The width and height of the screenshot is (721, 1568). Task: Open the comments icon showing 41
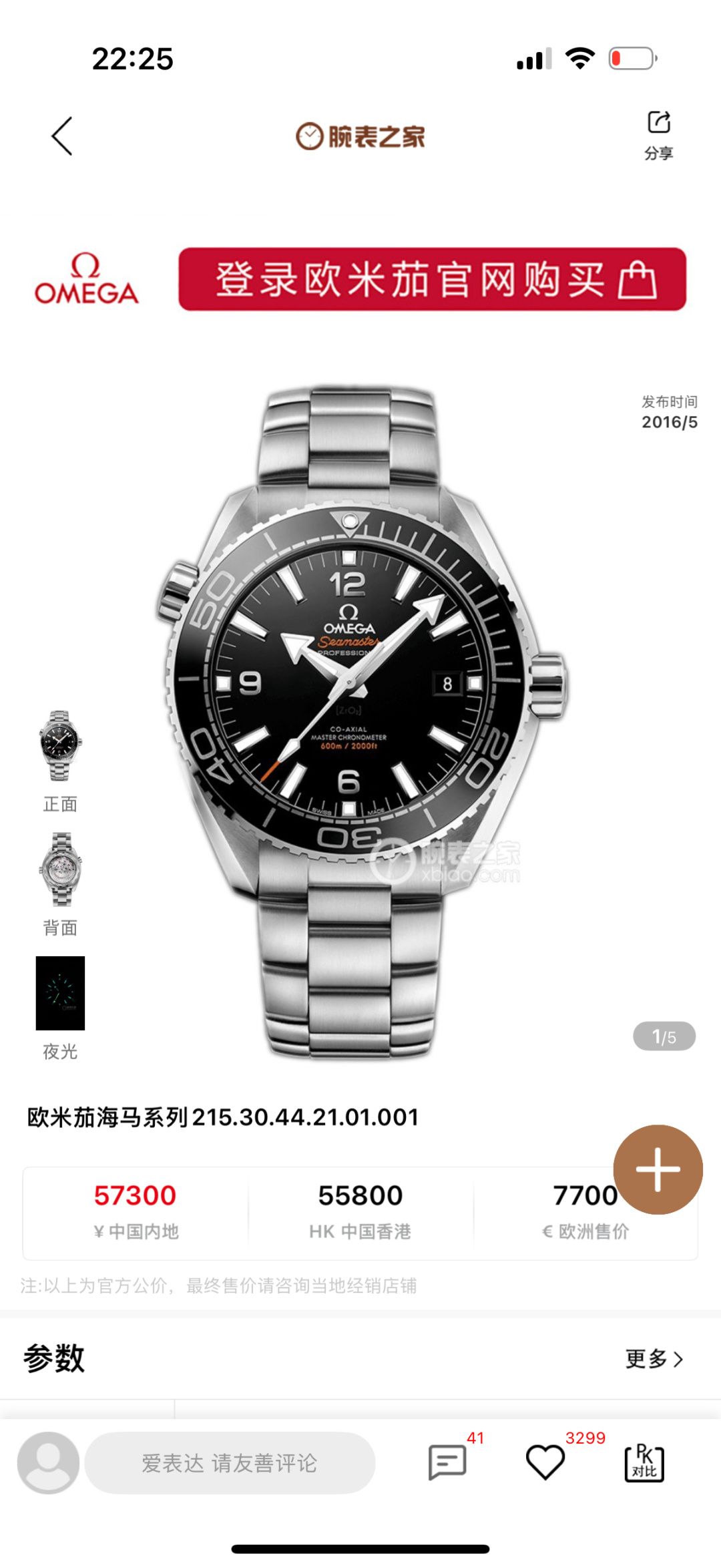tap(447, 1462)
